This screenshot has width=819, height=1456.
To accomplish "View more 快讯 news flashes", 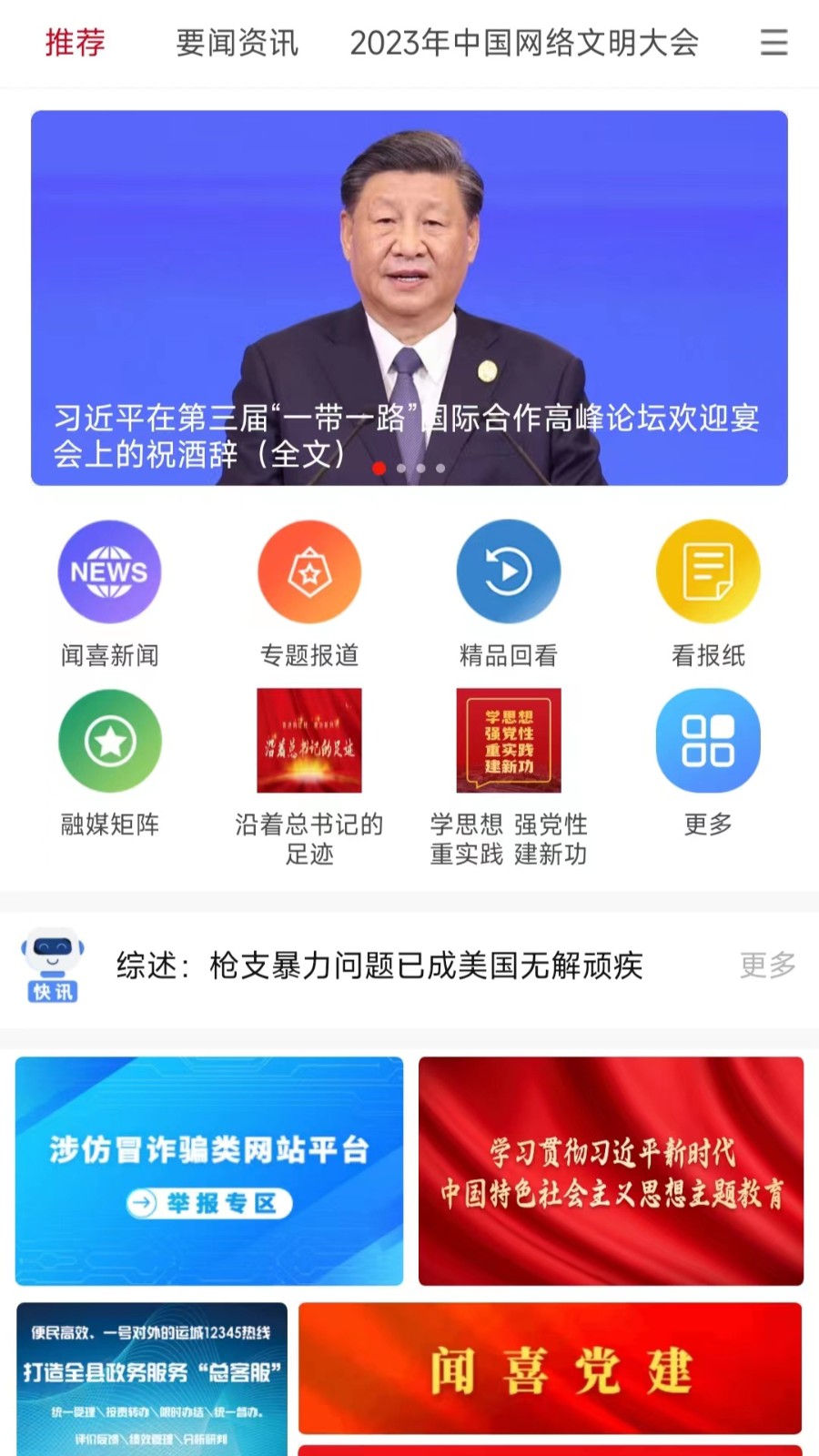I will click(767, 966).
